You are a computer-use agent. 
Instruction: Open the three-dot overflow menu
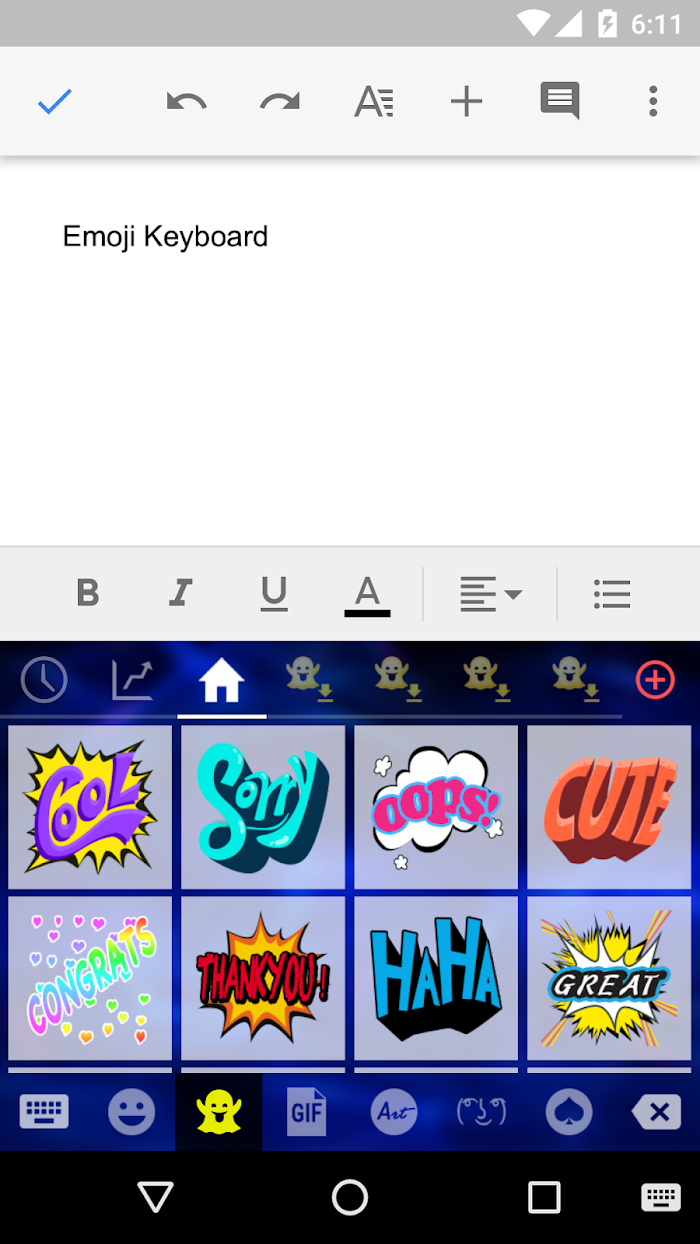click(x=653, y=101)
